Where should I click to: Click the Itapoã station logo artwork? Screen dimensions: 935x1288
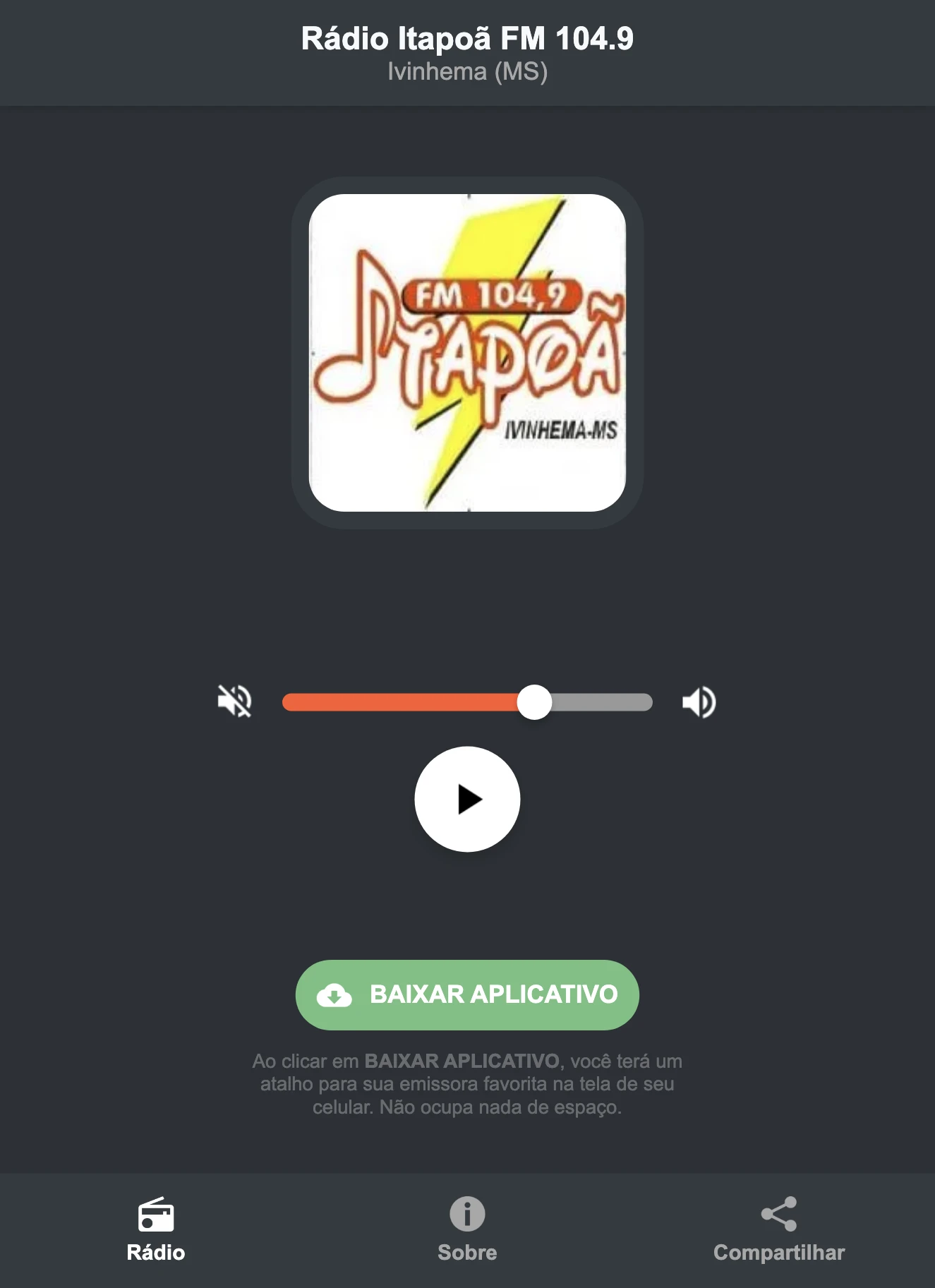[467, 353]
